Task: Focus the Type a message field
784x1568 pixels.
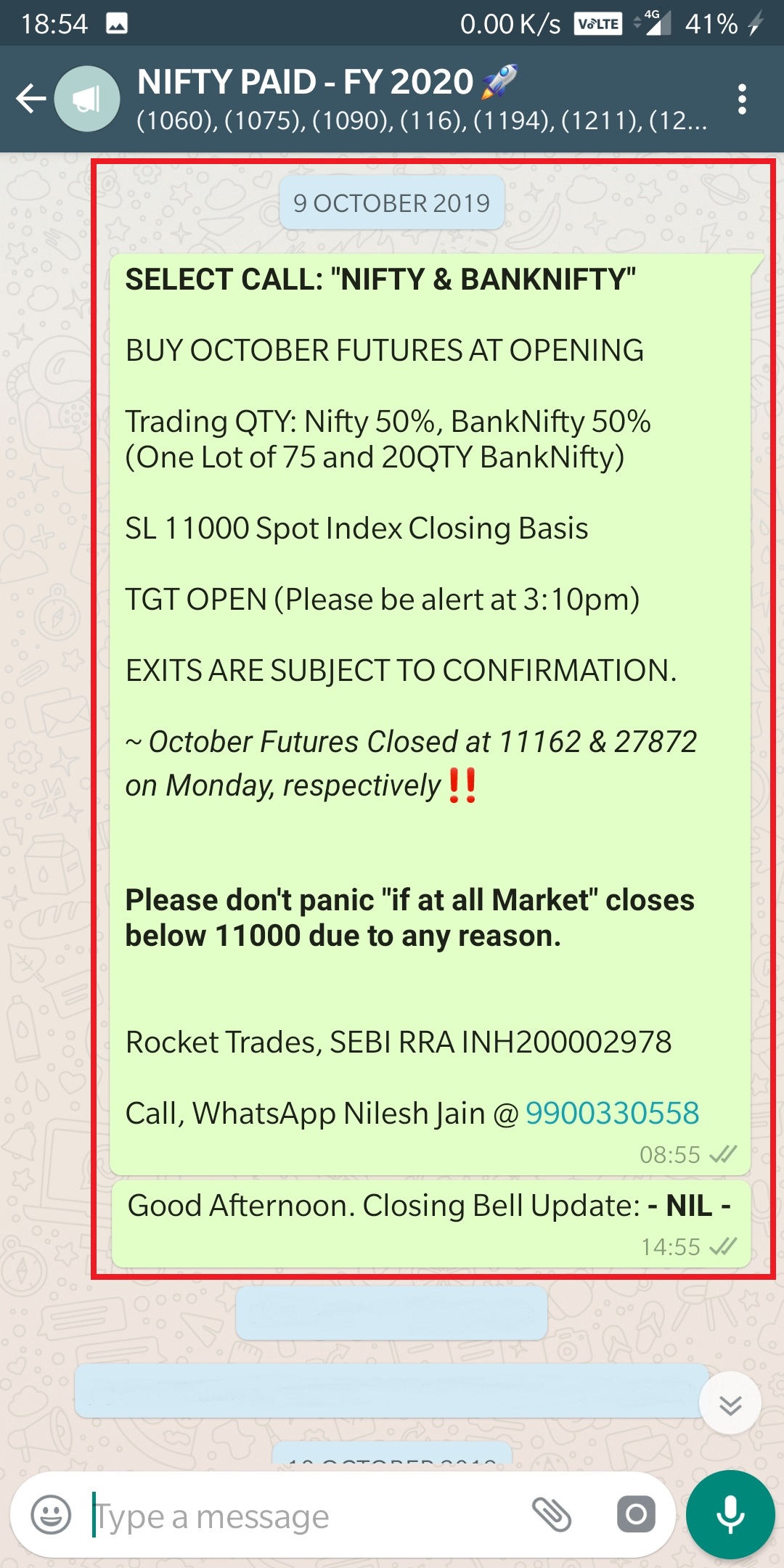Action: pyautogui.click(x=305, y=1516)
